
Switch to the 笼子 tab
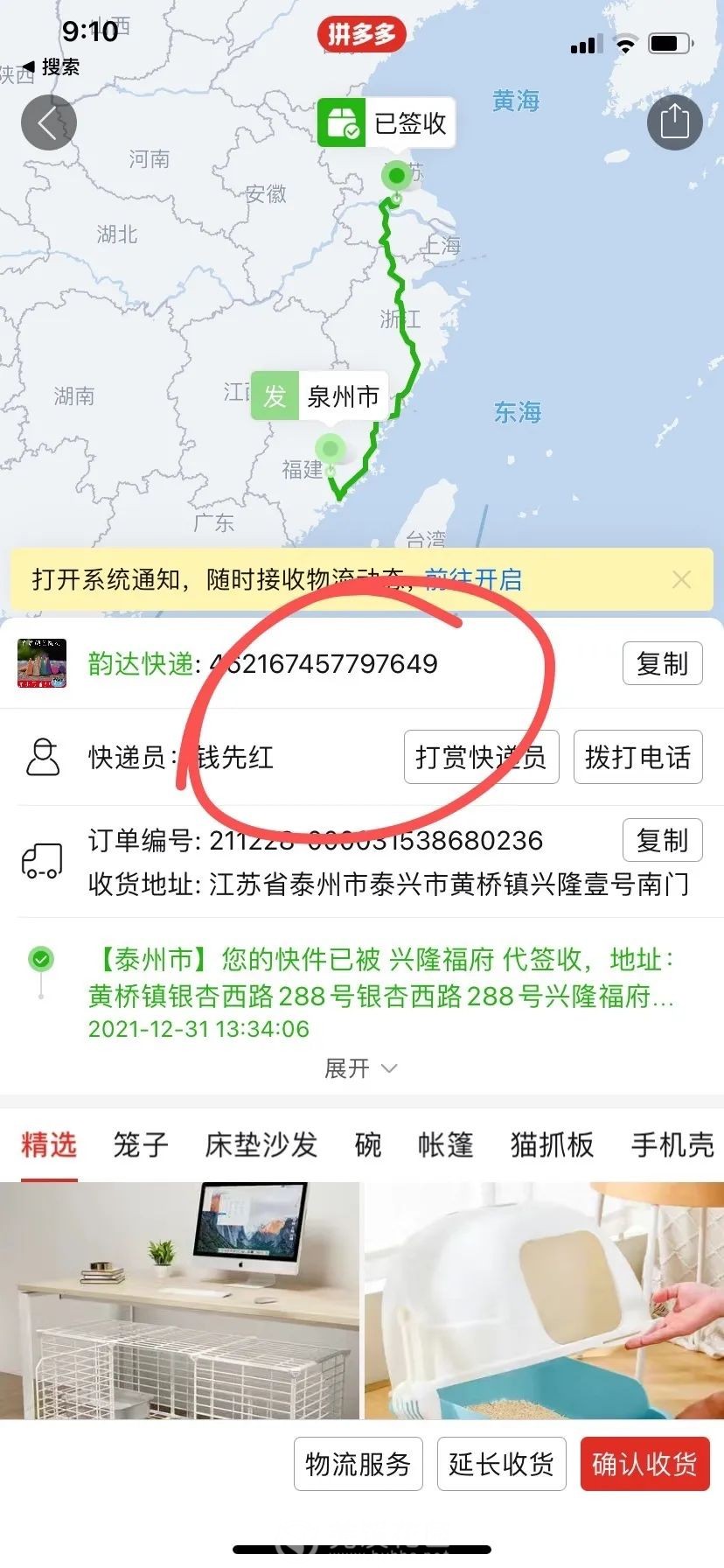click(141, 1144)
